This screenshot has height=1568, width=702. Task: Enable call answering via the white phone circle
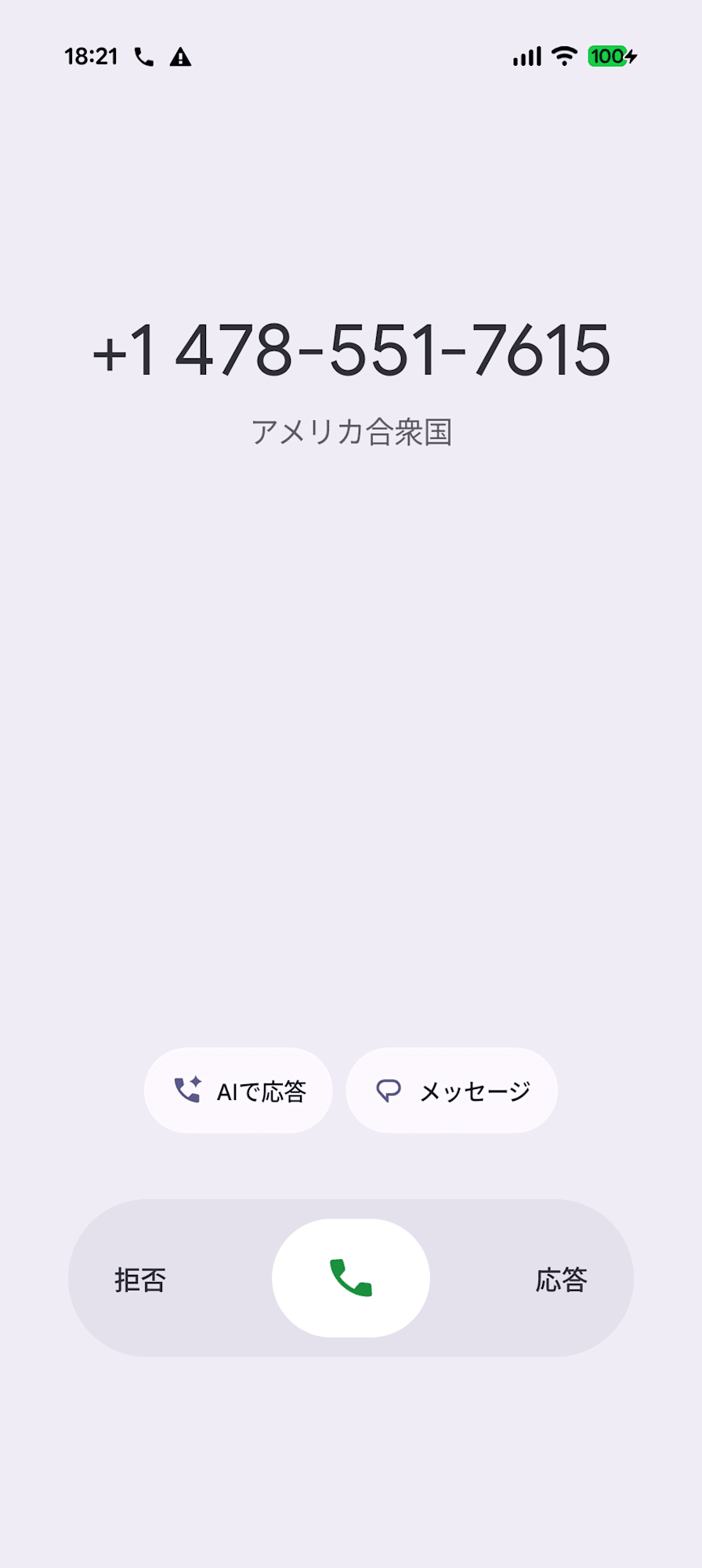pos(349,1277)
